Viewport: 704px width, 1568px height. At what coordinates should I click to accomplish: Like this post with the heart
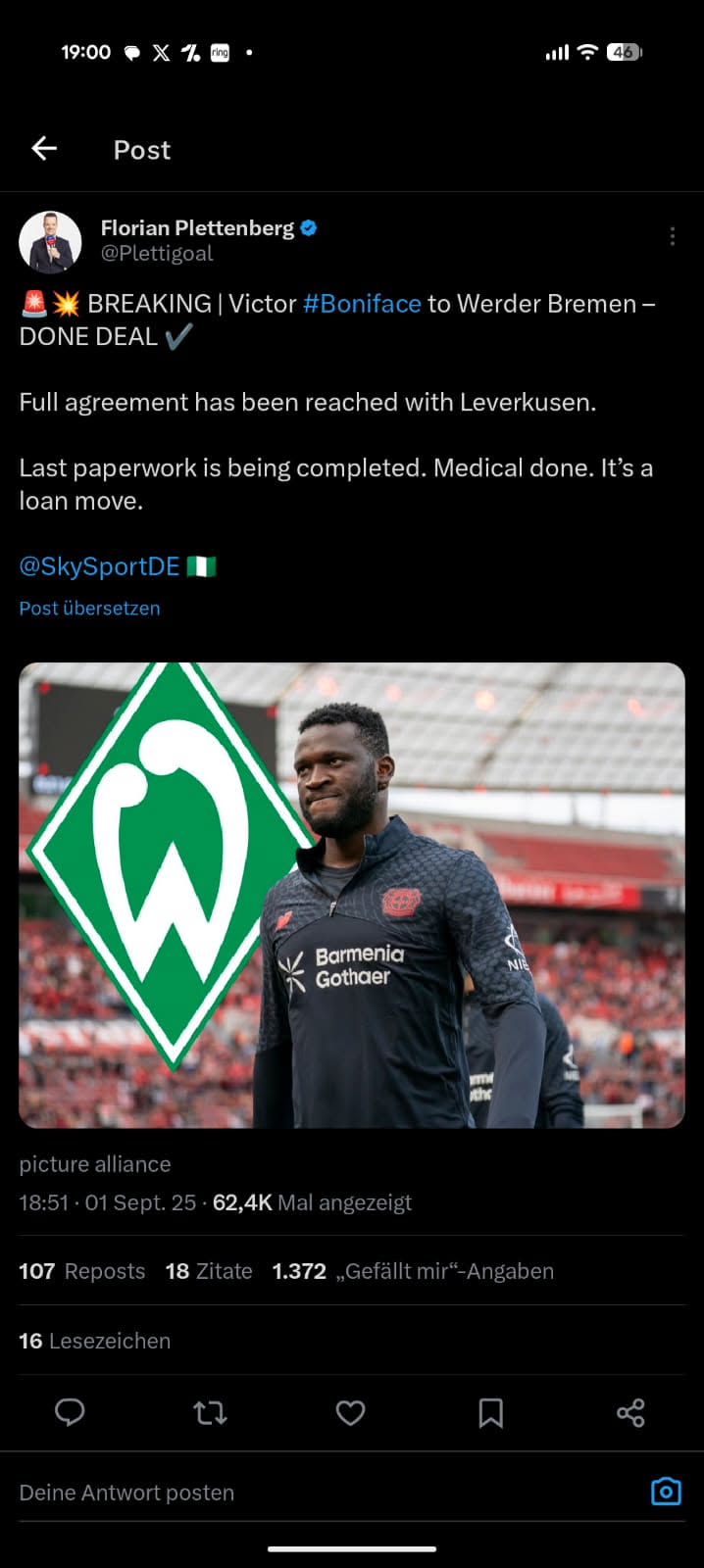[x=350, y=1412]
